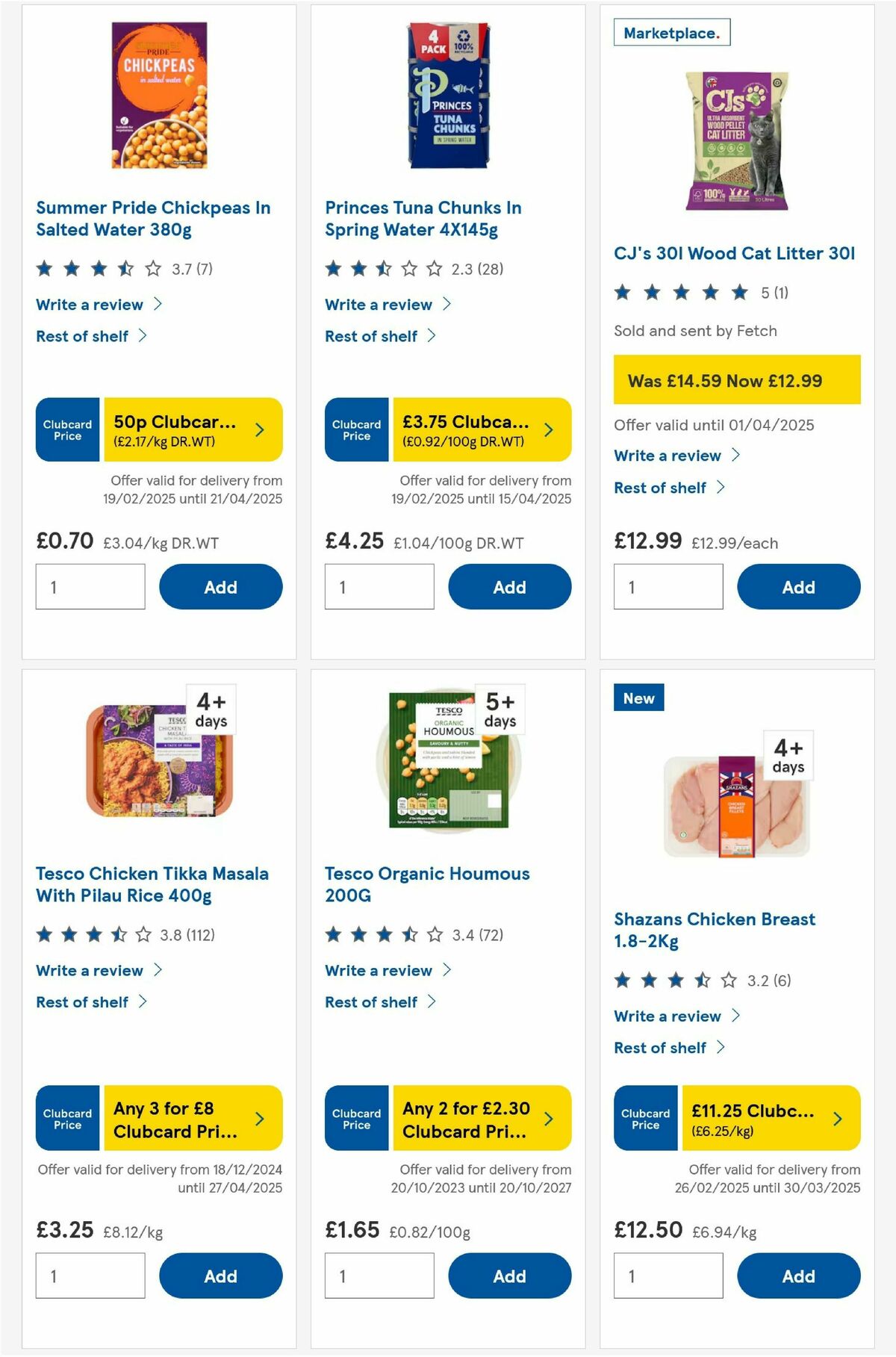Click the Clubcard Price badge on Princes Tuna Chunks
896x1357 pixels.
coord(356,429)
